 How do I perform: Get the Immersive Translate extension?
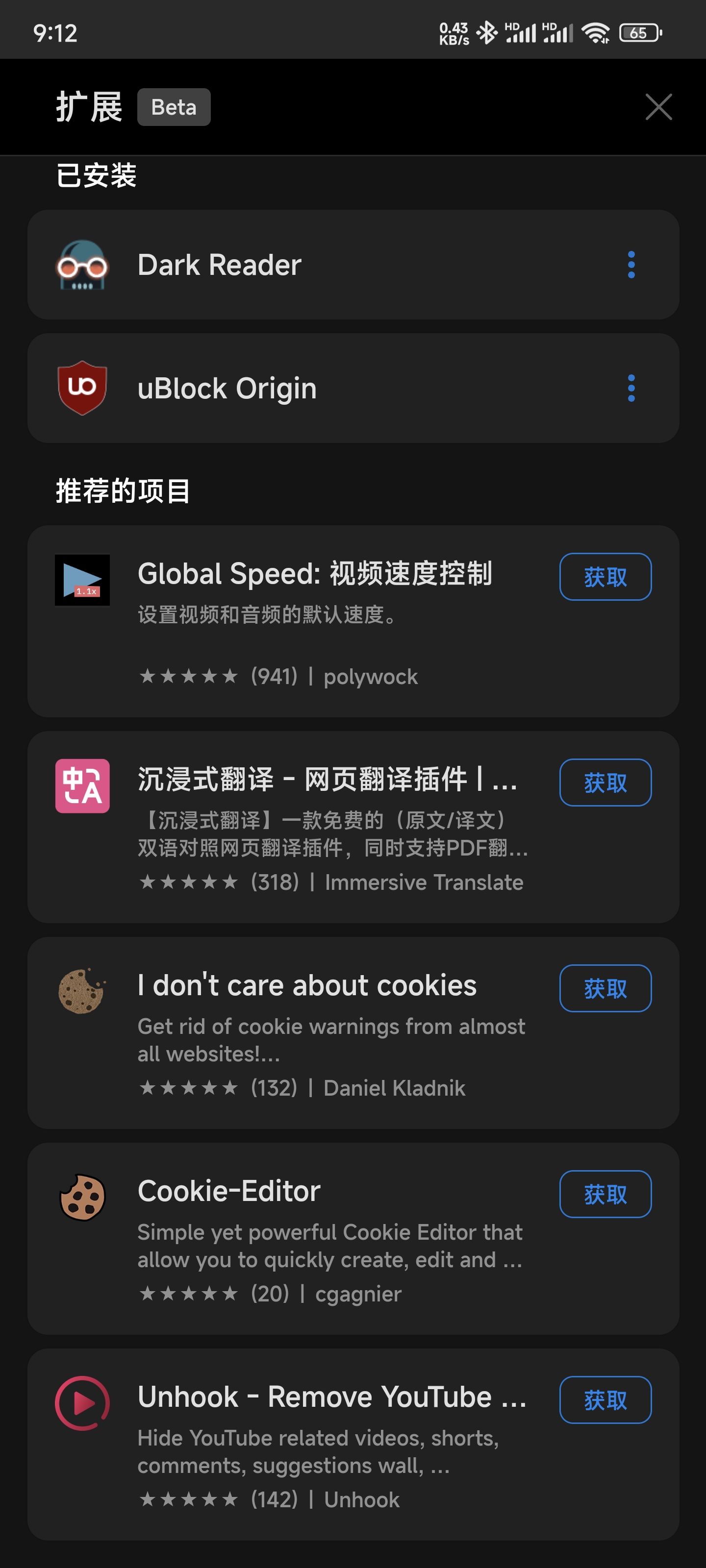[x=605, y=782]
